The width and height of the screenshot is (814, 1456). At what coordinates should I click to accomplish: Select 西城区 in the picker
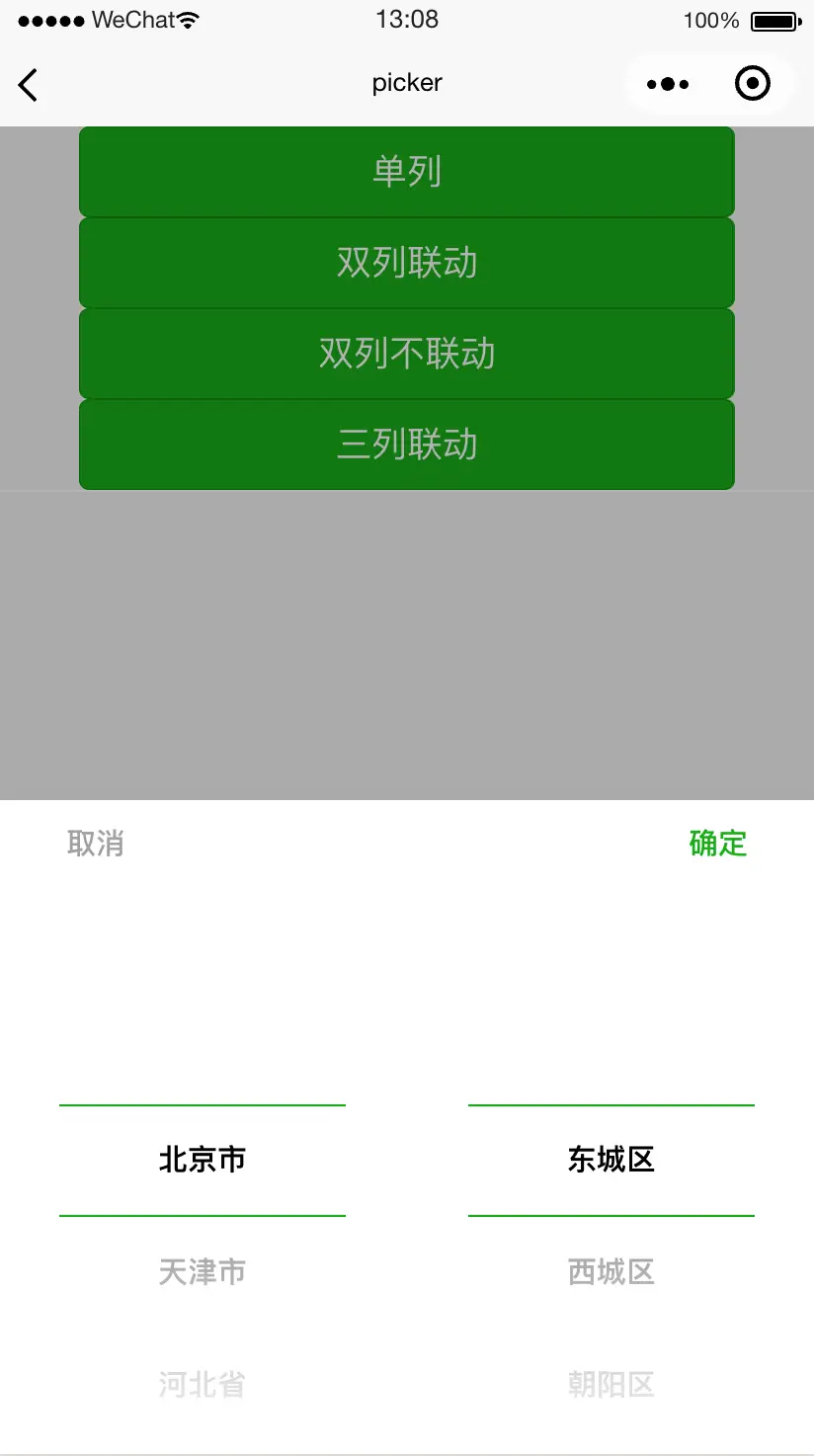610,1271
